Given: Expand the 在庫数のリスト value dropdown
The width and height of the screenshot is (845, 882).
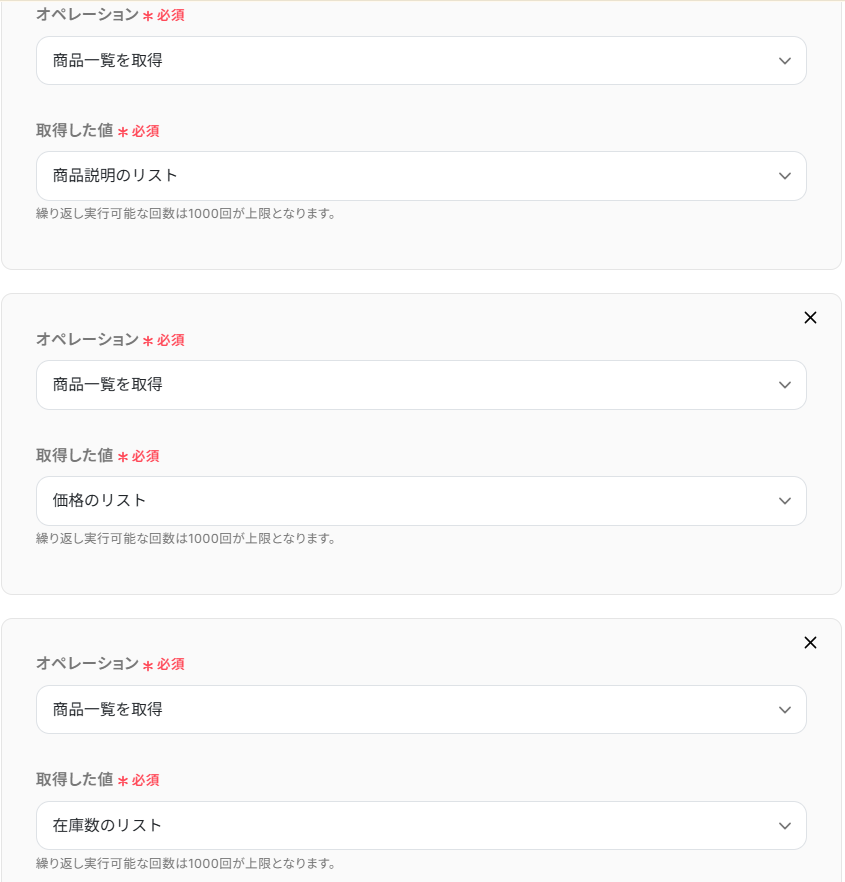Looking at the screenshot, I should pyautogui.click(x=421, y=826).
